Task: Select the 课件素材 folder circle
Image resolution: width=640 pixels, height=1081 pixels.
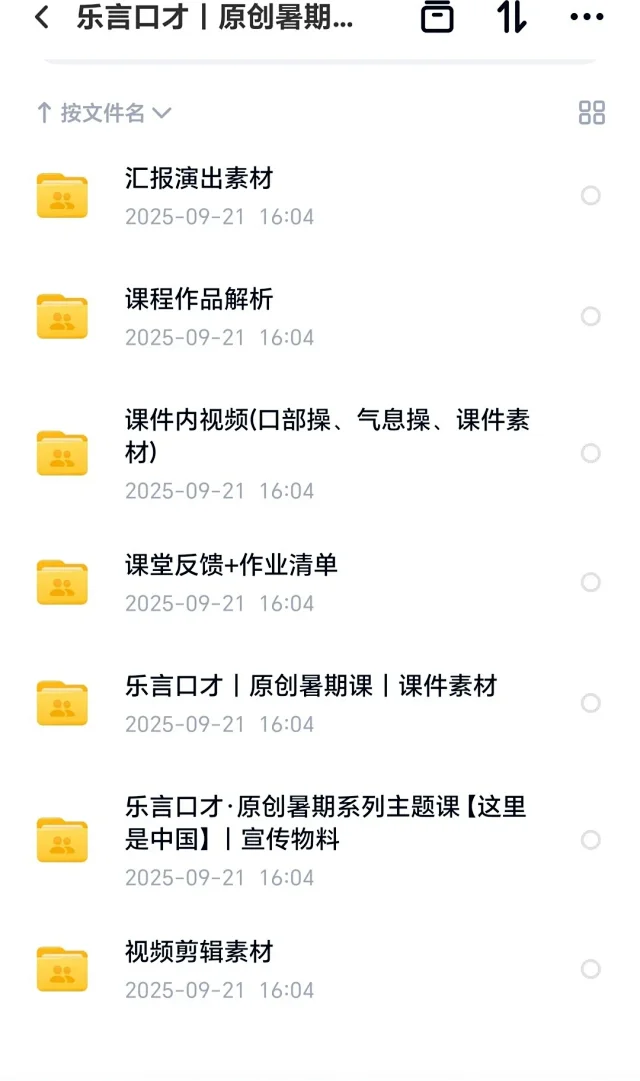Action: coord(591,703)
